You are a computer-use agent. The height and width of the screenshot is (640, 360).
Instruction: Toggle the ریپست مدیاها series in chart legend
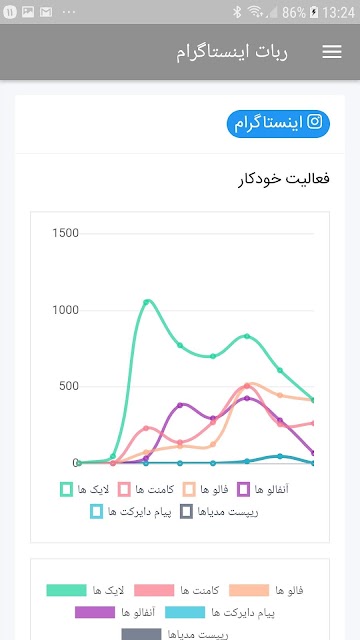[x=219, y=511]
